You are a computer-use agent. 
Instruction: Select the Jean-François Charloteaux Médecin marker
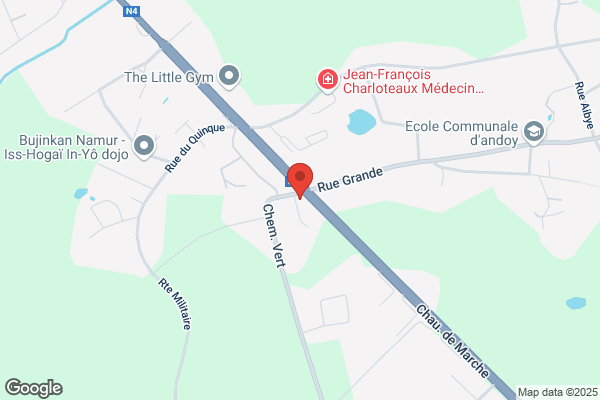click(328, 80)
